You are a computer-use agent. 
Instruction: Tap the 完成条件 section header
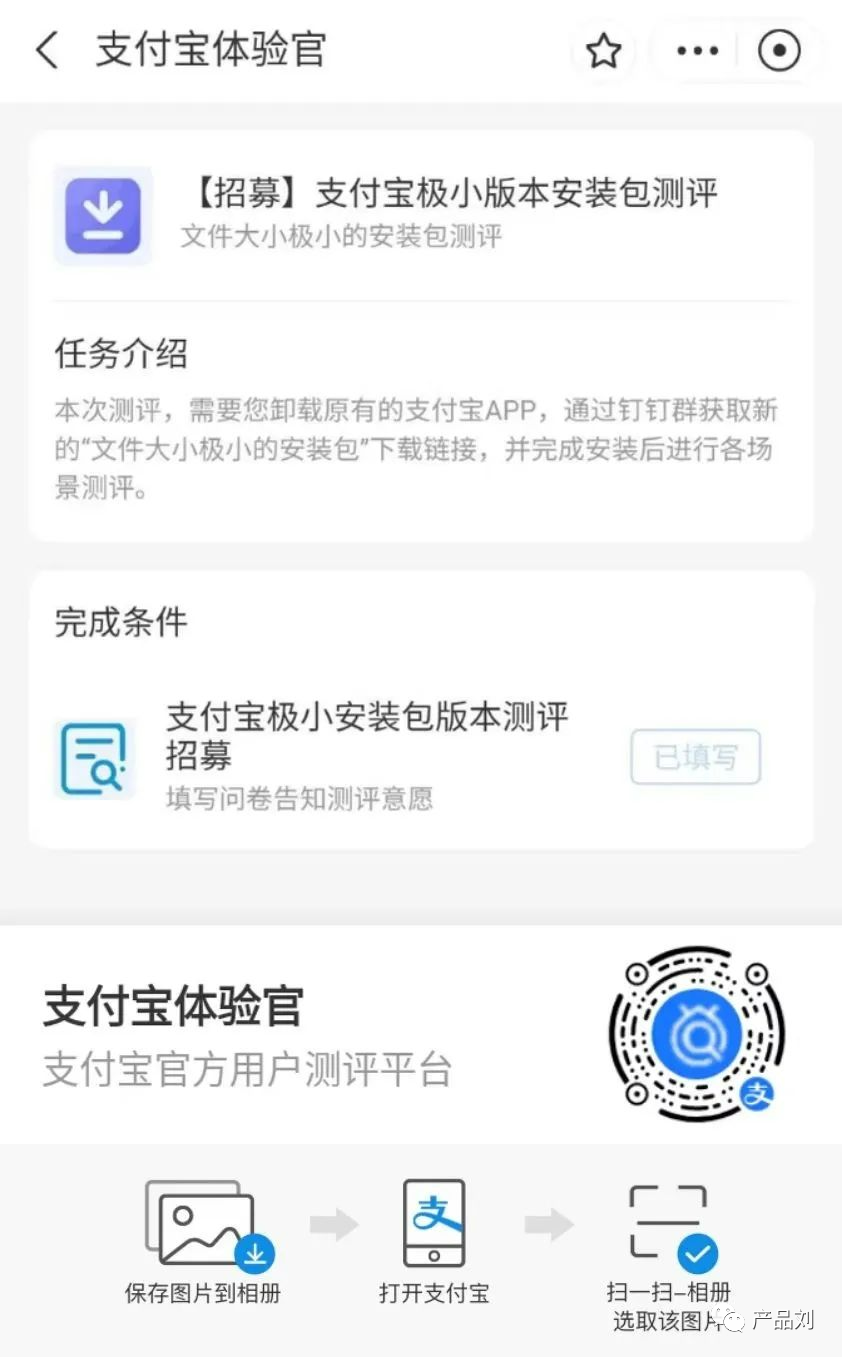(x=119, y=622)
